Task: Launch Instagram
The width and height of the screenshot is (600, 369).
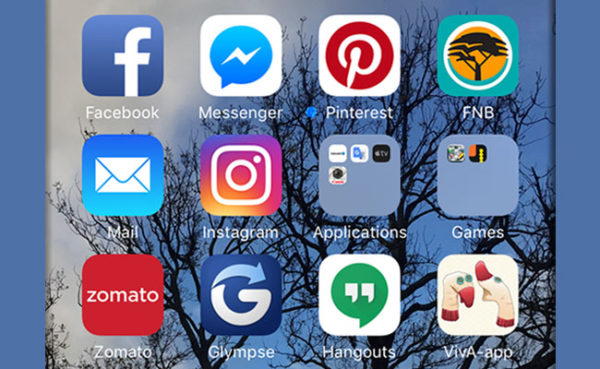Action: point(241,175)
